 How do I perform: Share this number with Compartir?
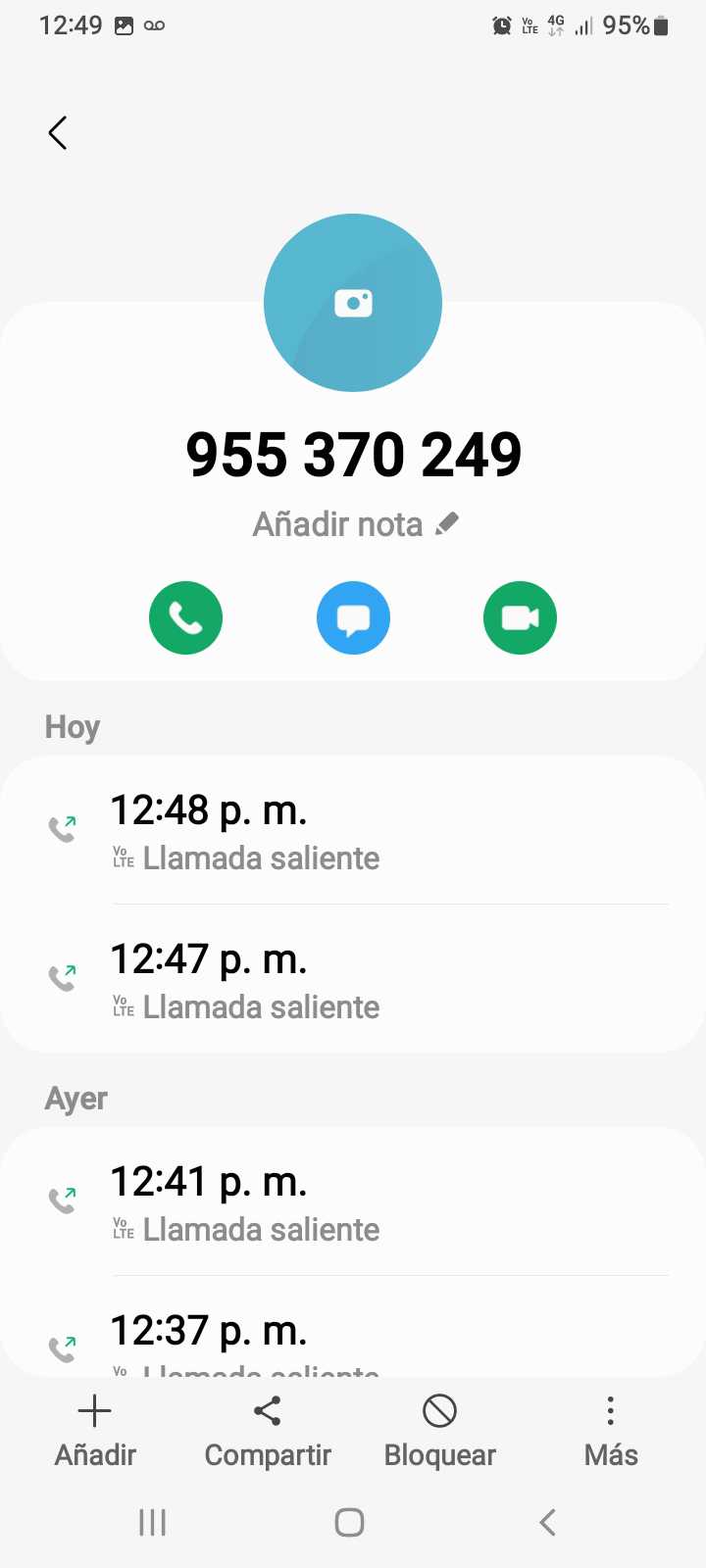click(268, 1431)
